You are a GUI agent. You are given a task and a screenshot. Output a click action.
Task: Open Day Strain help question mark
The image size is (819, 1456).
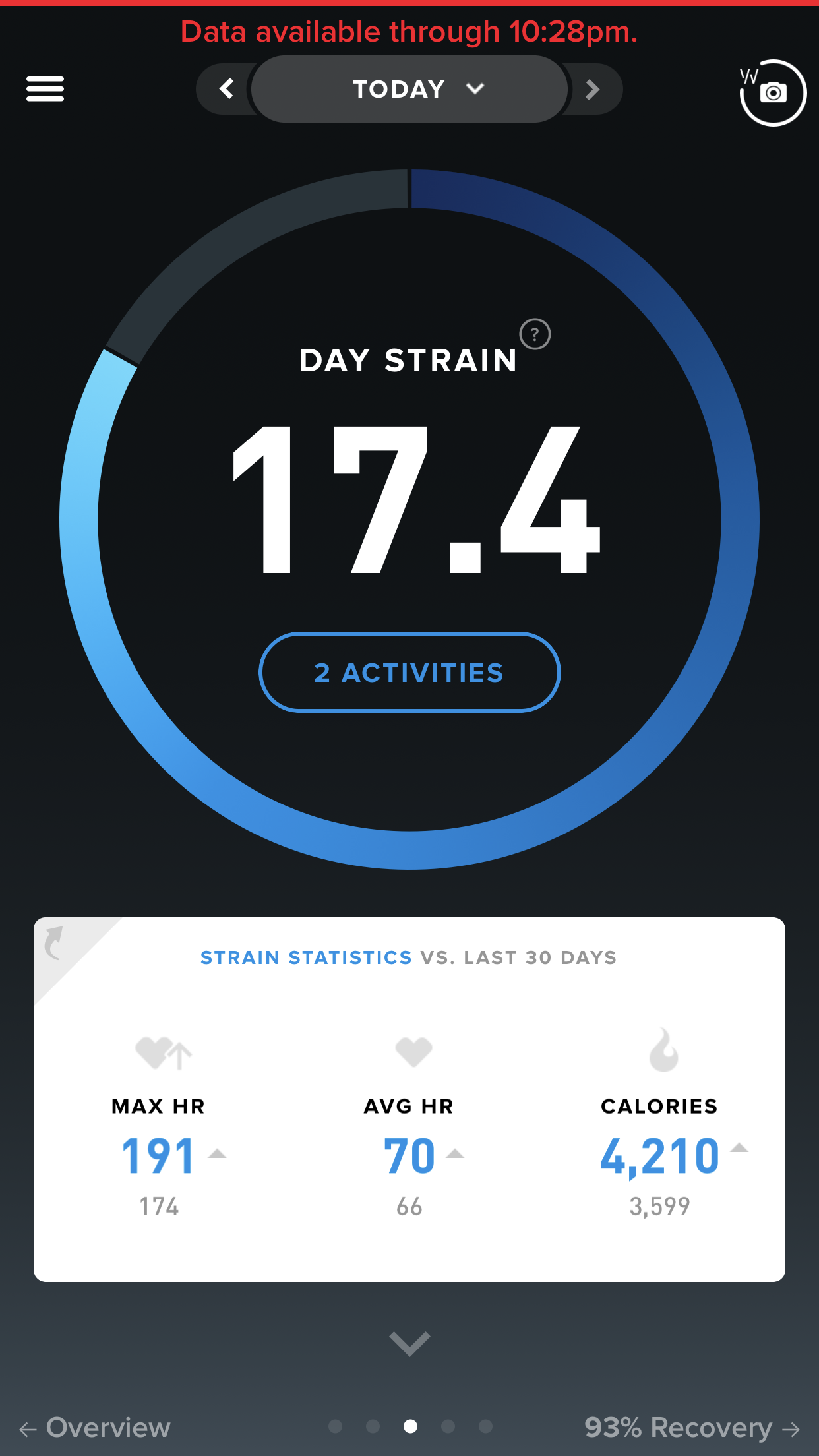(535, 334)
